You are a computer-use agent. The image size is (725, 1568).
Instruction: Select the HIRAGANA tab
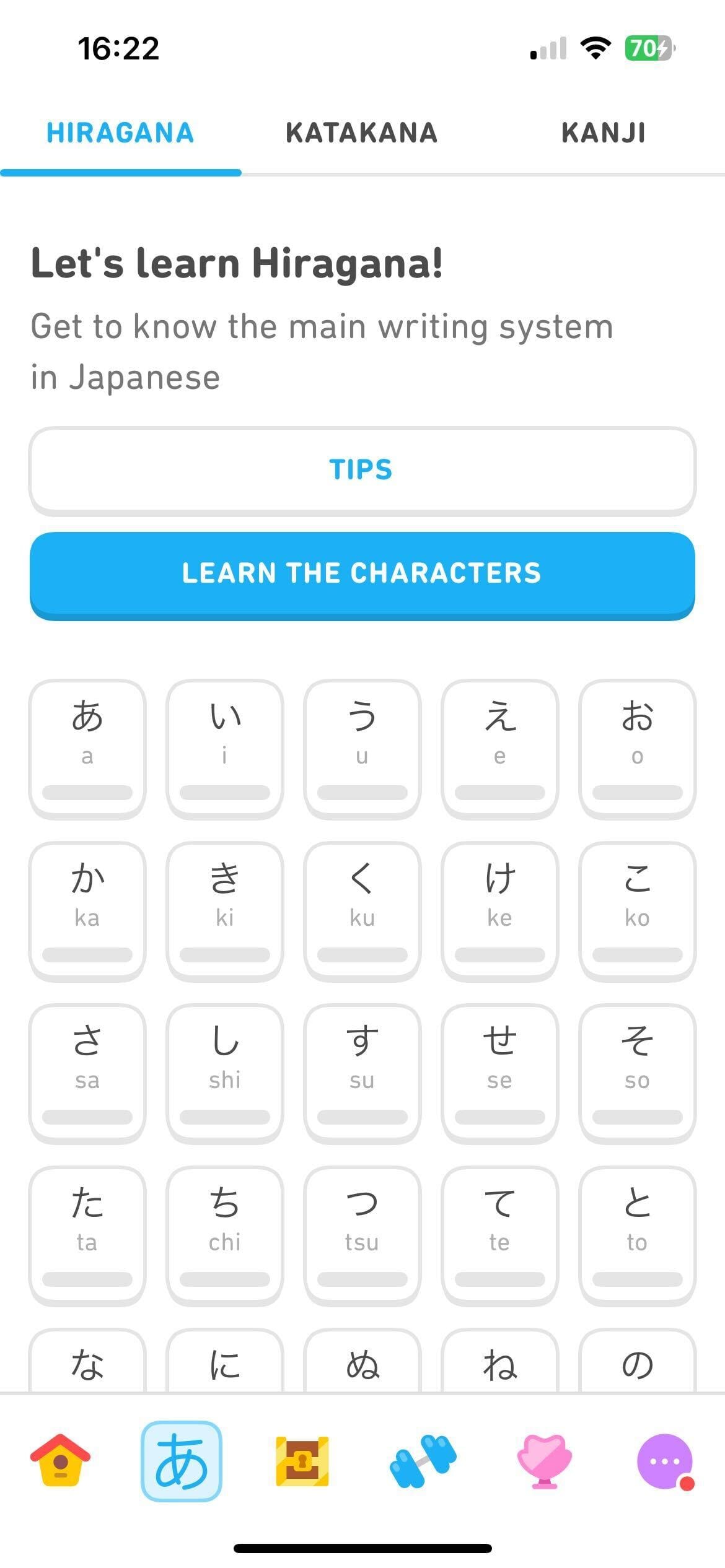(x=120, y=133)
